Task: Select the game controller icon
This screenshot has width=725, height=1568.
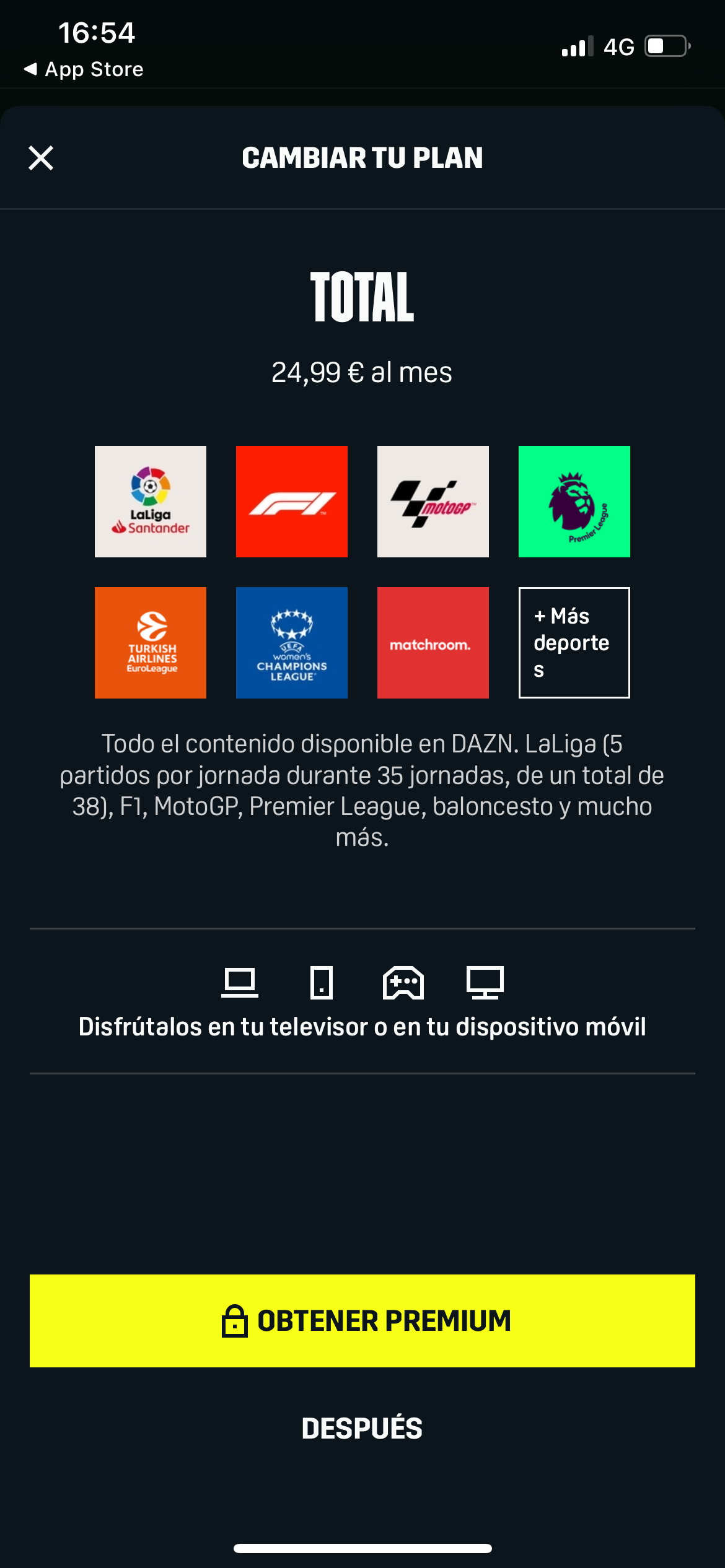Action: 403,985
